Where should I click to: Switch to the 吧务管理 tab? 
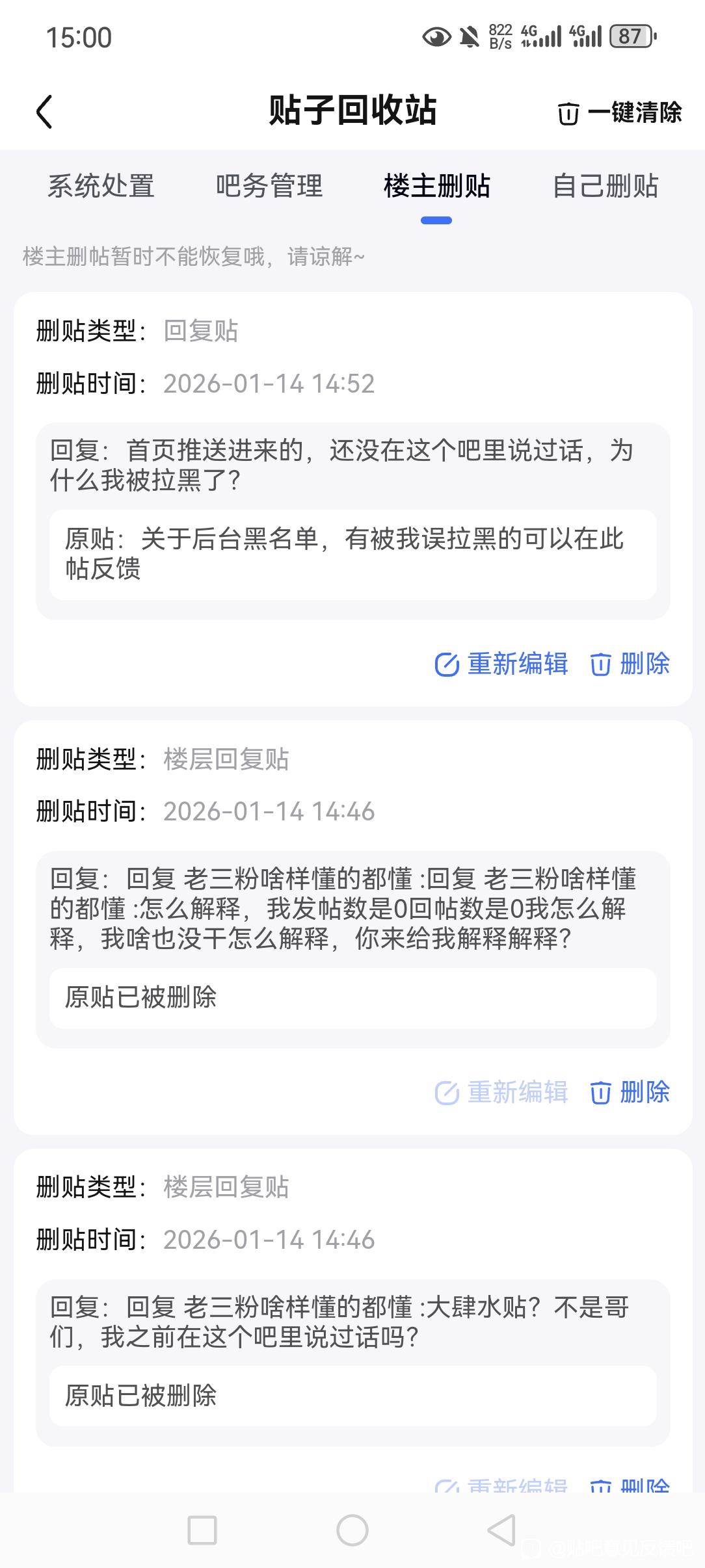coord(269,186)
